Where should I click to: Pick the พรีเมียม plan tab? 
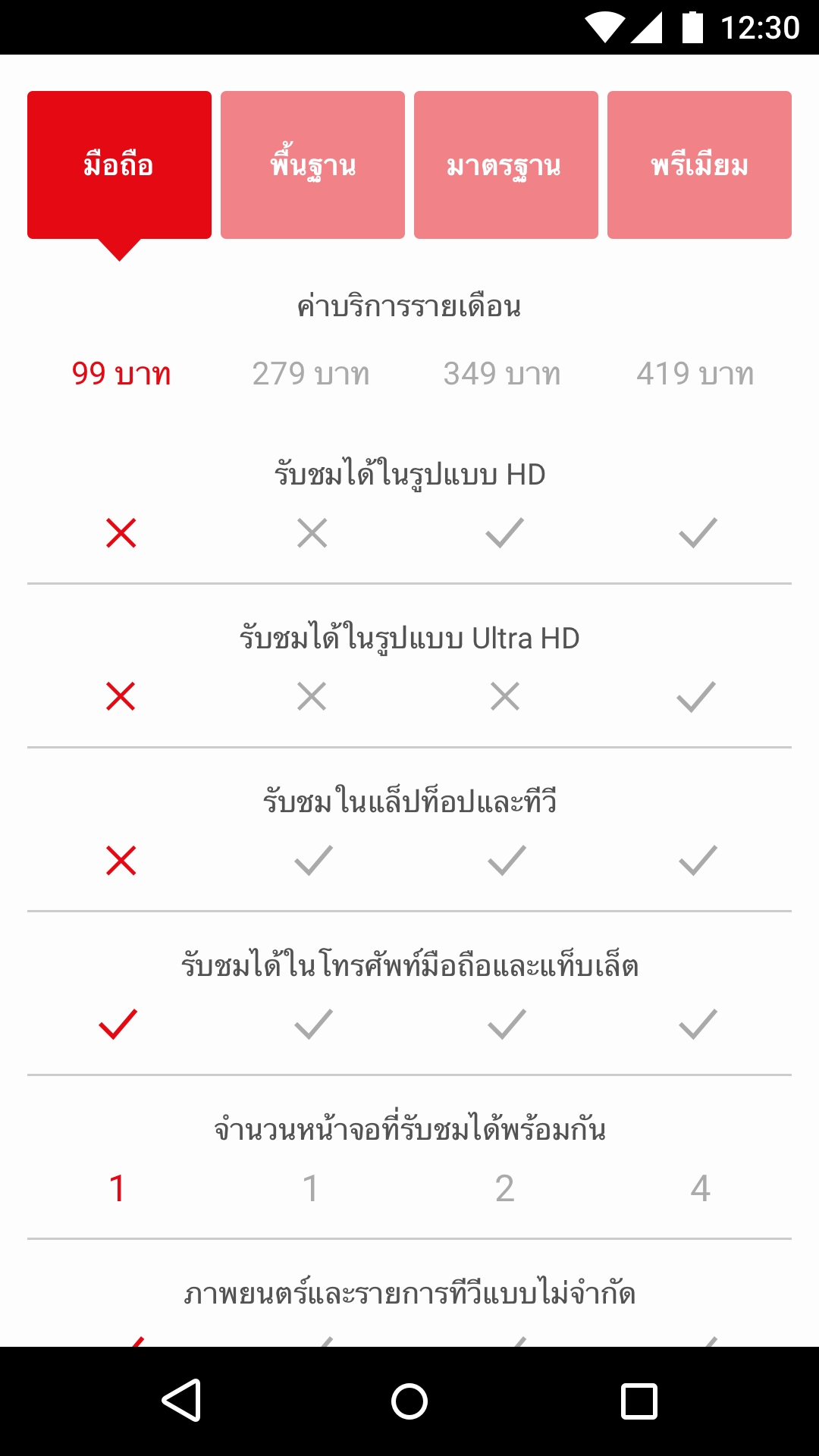point(699,165)
